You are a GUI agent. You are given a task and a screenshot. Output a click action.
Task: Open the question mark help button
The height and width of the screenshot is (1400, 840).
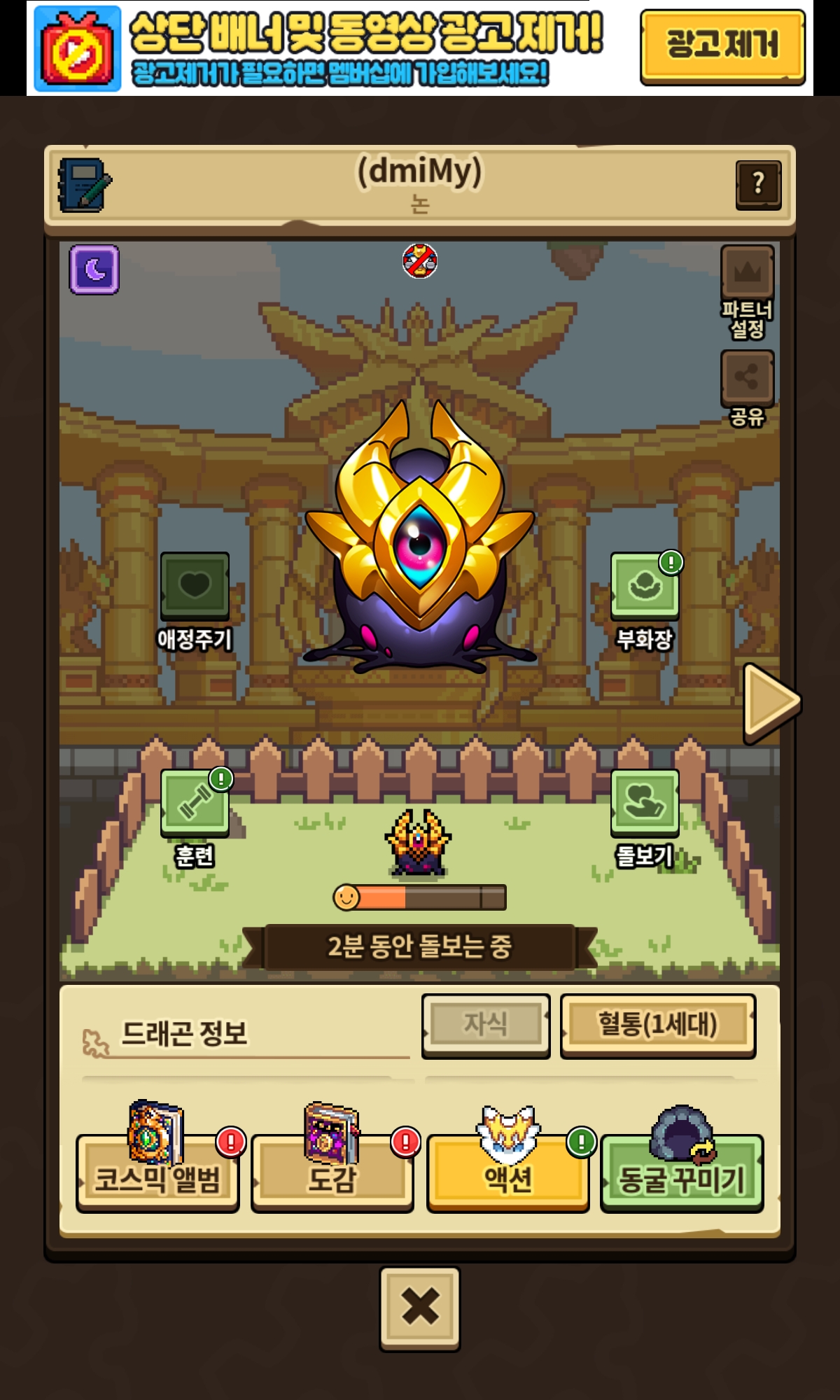[758, 185]
